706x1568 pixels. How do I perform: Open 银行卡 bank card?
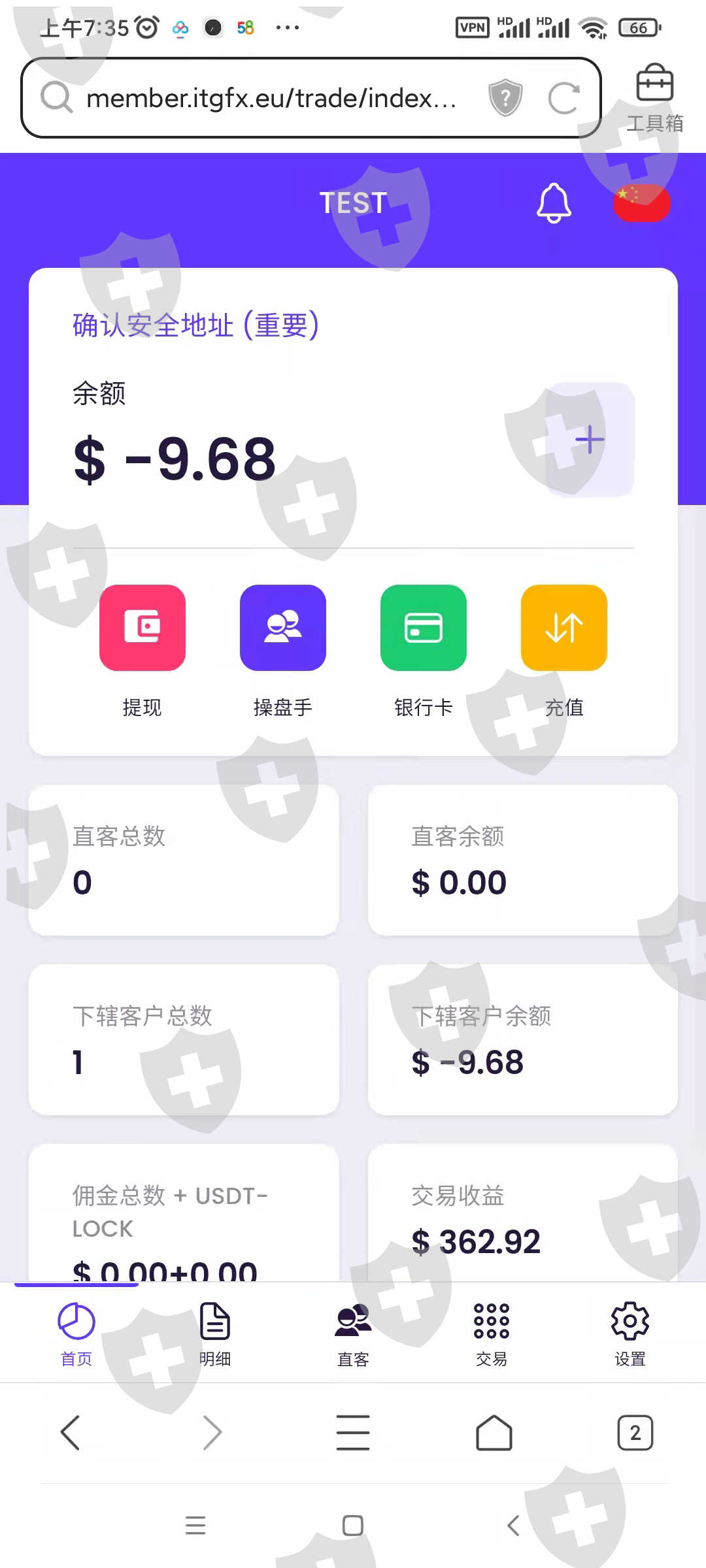424,651
